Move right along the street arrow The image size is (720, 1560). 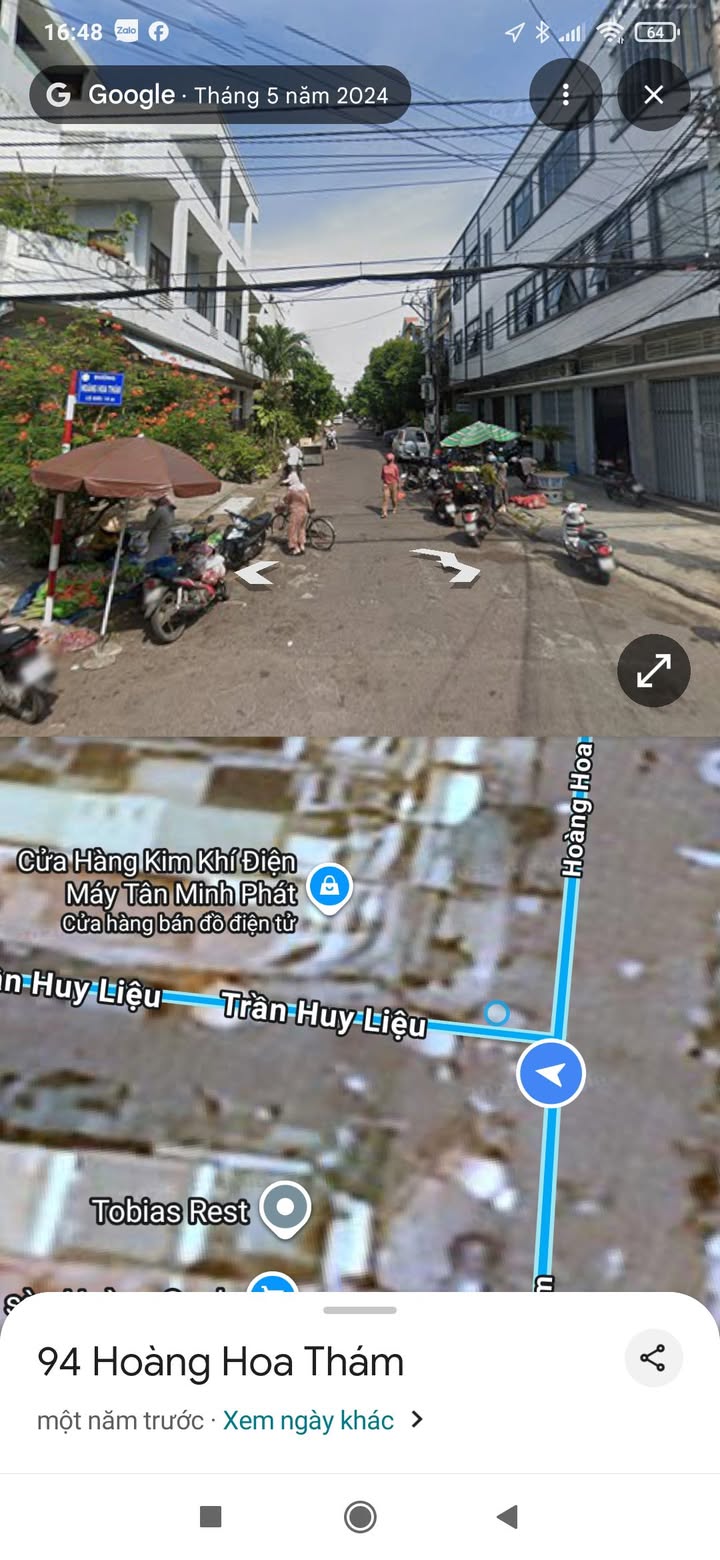tap(447, 565)
